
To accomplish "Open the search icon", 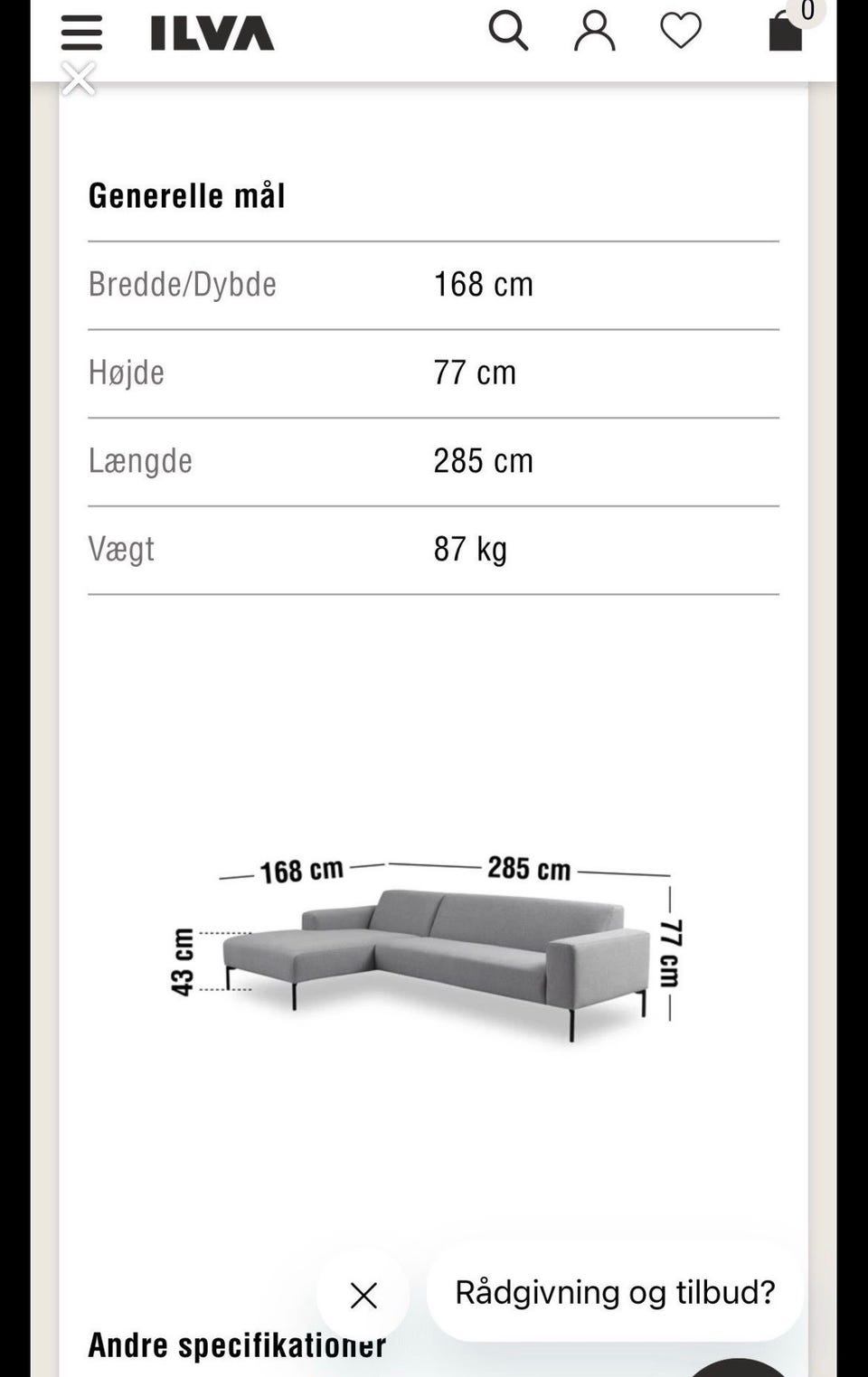I will tap(509, 30).
